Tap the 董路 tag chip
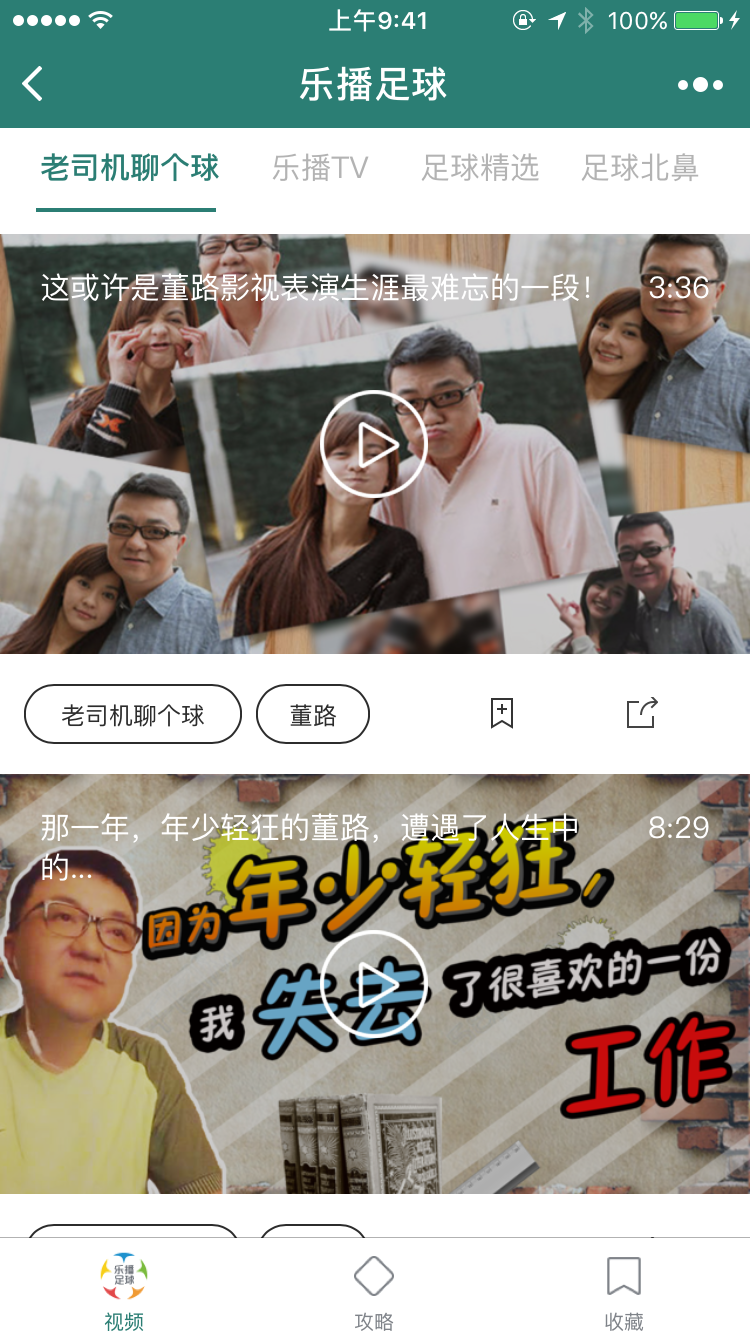Screen dimensions: 750x1334 pyautogui.click(x=313, y=715)
